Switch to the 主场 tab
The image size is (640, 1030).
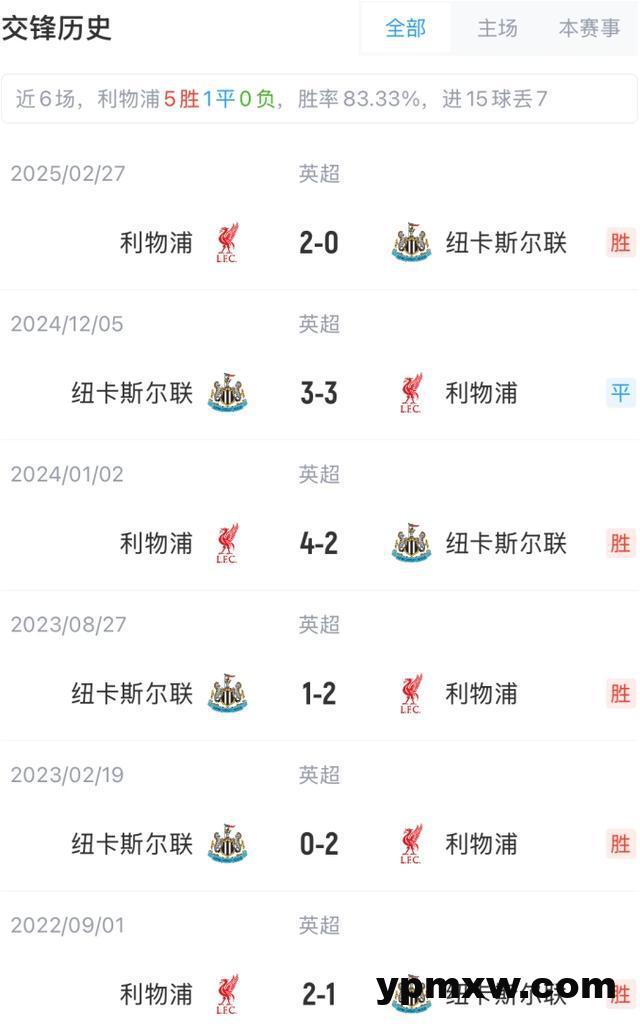(x=497, y=29)
